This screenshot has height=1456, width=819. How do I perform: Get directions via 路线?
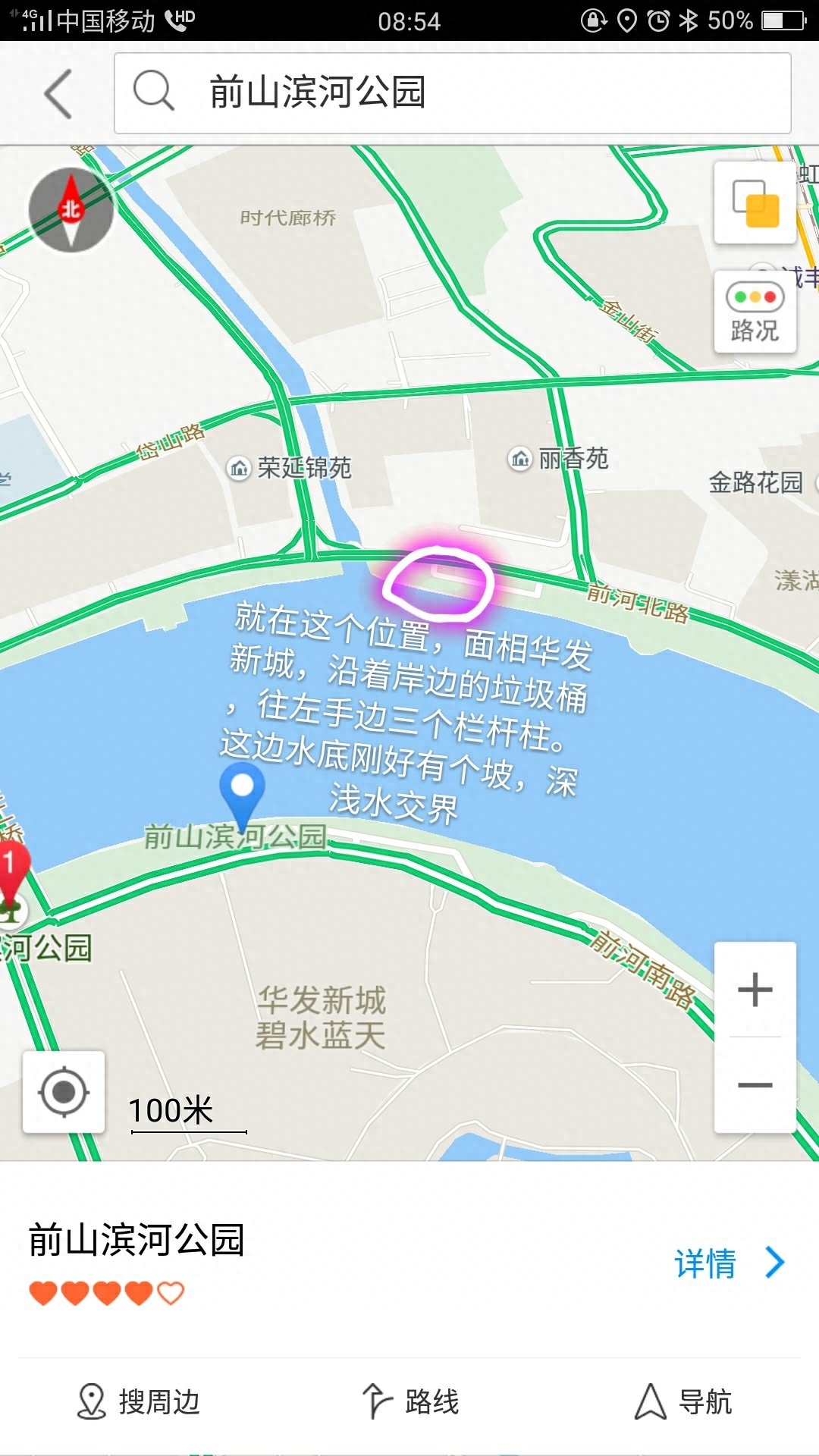click(x=410, y=1401)
